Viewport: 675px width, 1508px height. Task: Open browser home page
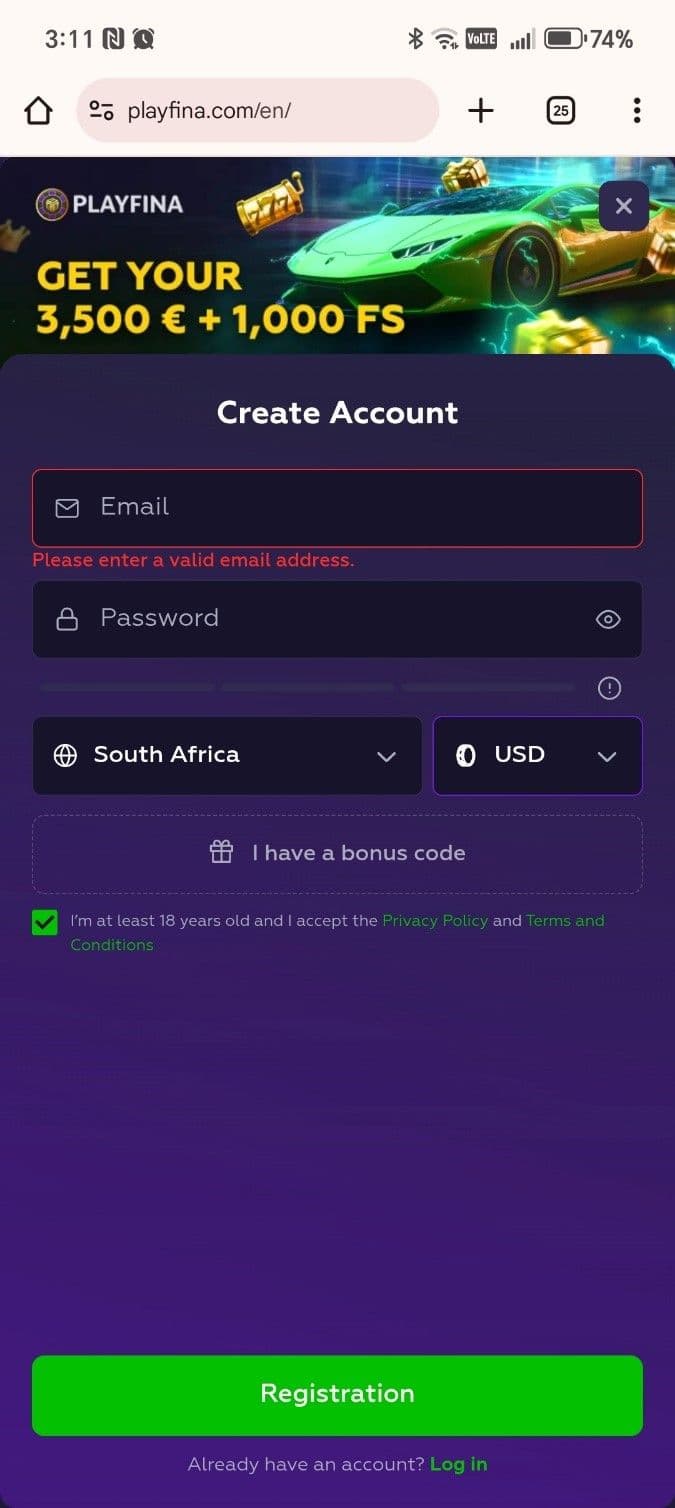[38, 111]
